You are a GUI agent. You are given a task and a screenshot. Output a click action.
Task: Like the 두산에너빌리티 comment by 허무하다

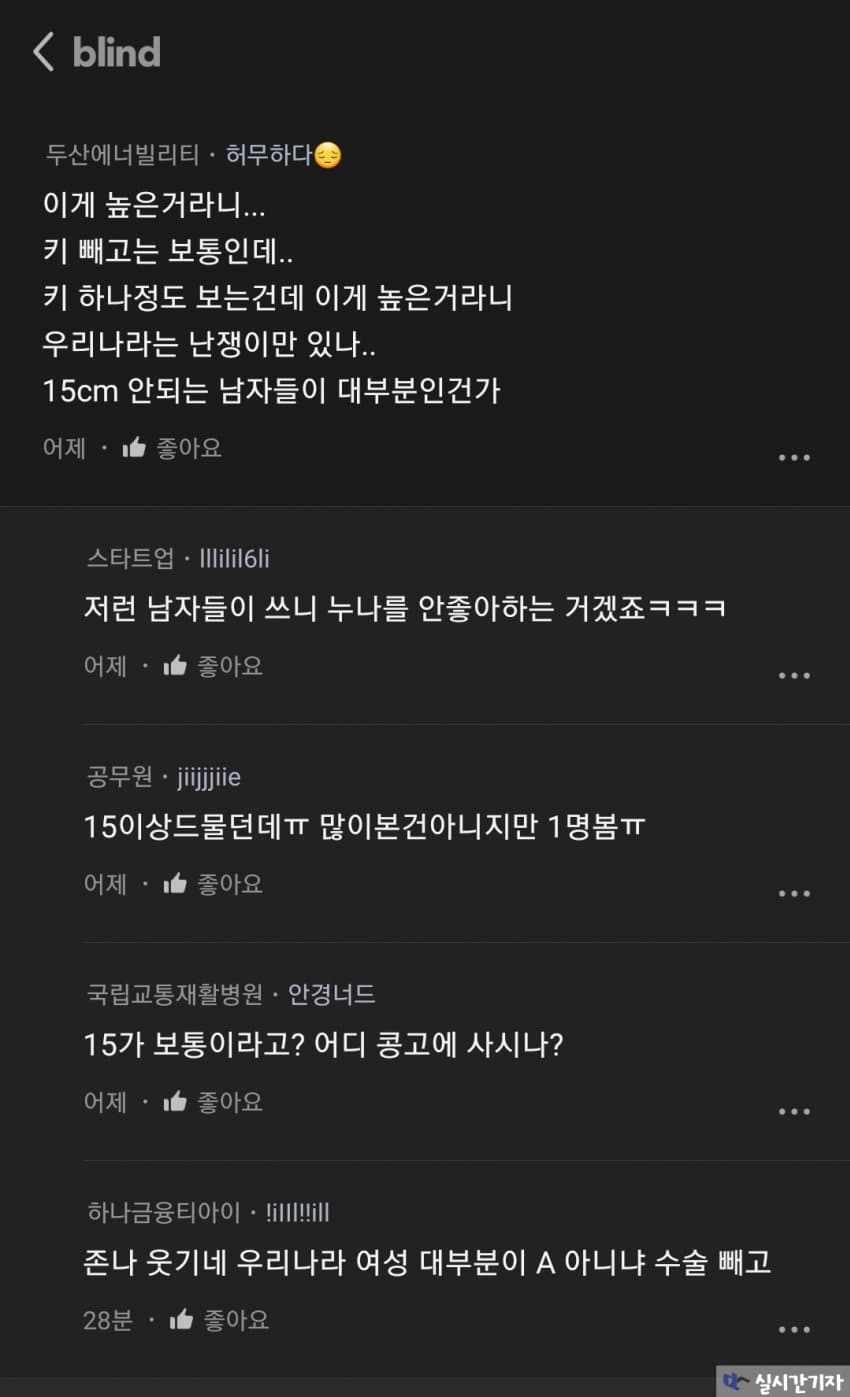(x=172, y=448)
